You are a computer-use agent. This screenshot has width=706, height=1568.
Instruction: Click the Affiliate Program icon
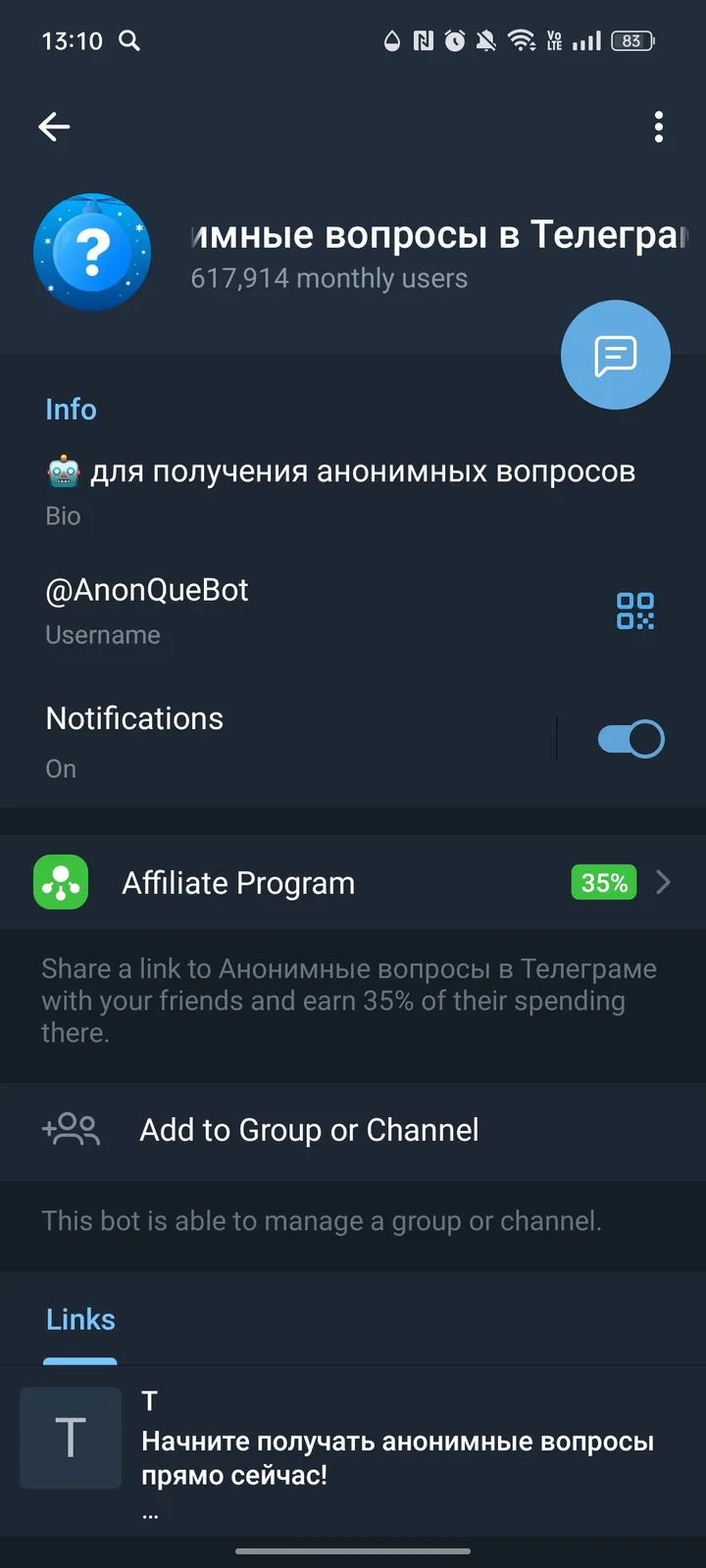pyautogui.click(x=60, y=882)
